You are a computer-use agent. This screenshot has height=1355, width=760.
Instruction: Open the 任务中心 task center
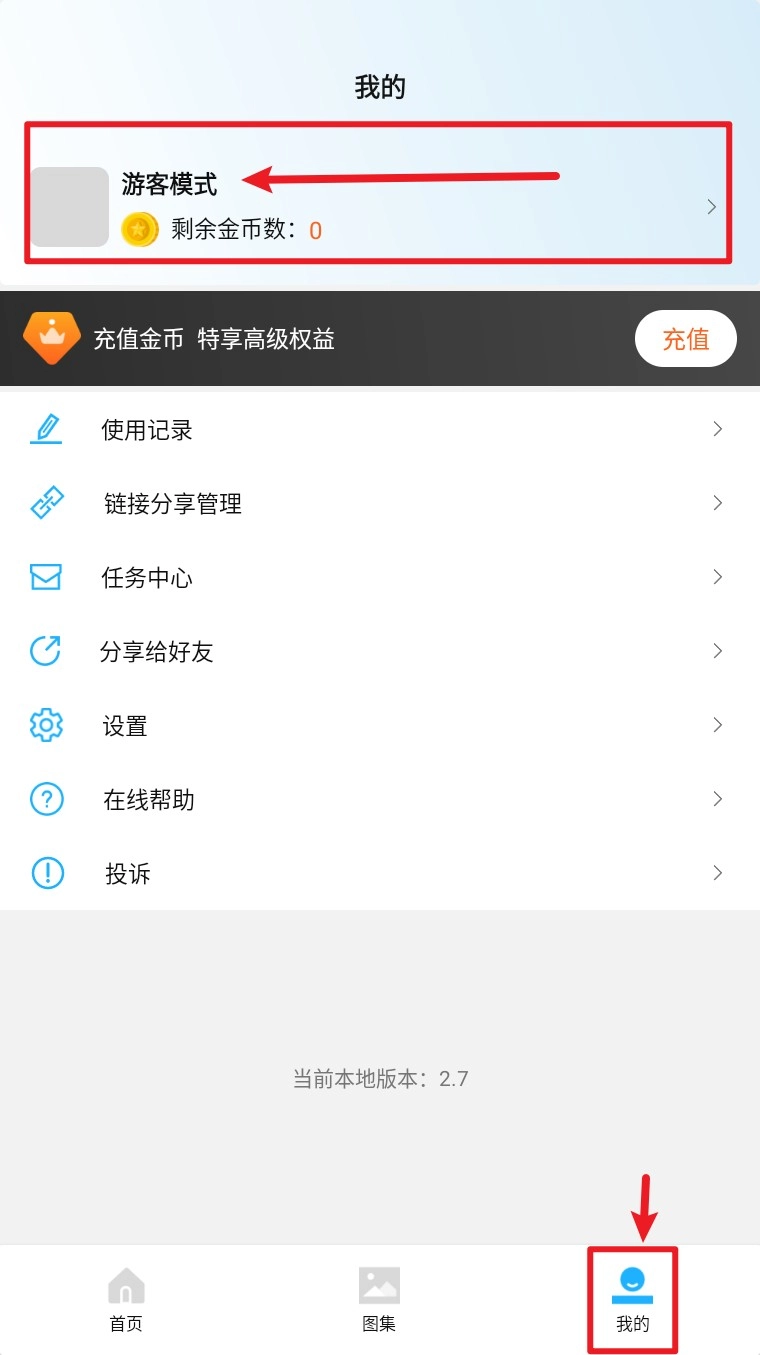[378, 578]
